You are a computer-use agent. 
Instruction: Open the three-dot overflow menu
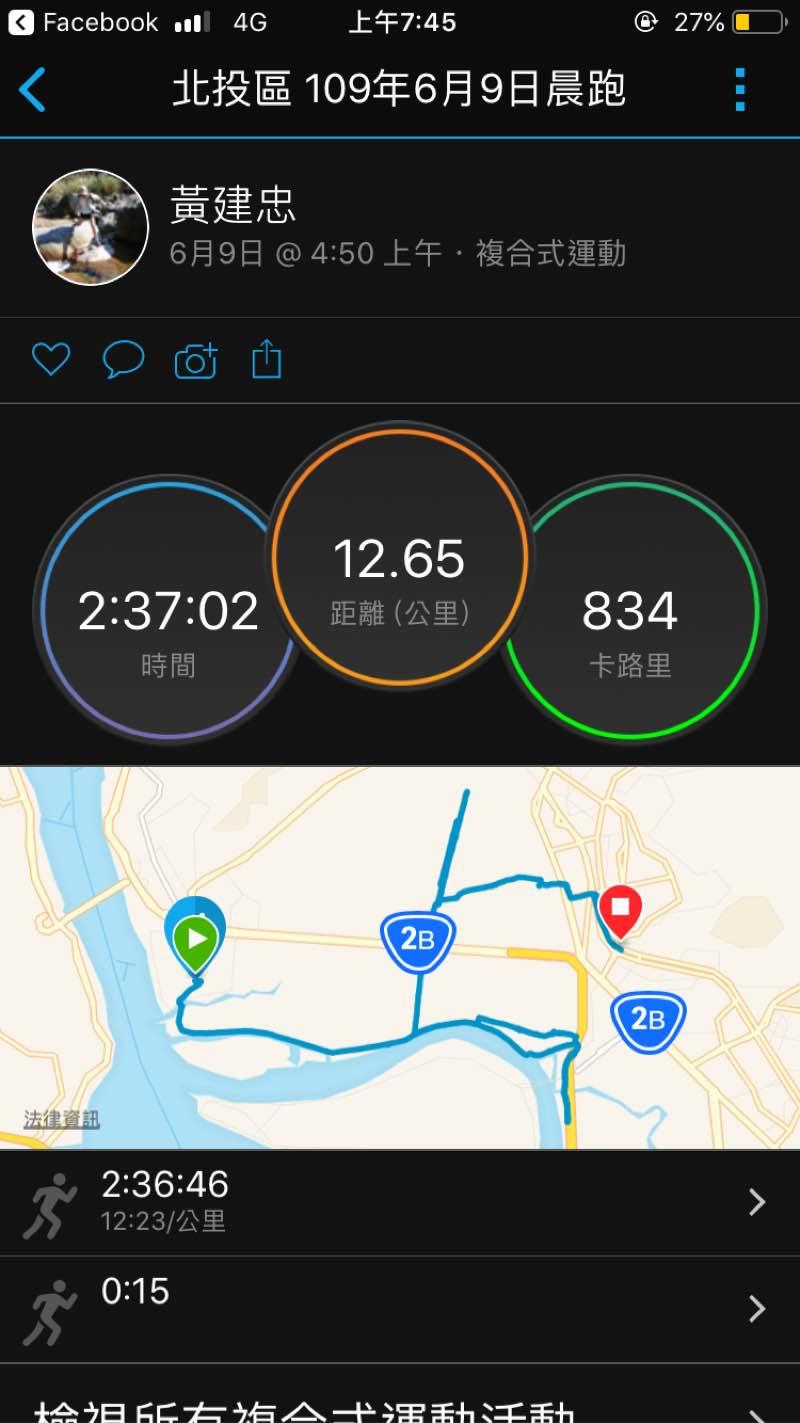[x=740, y=90]
